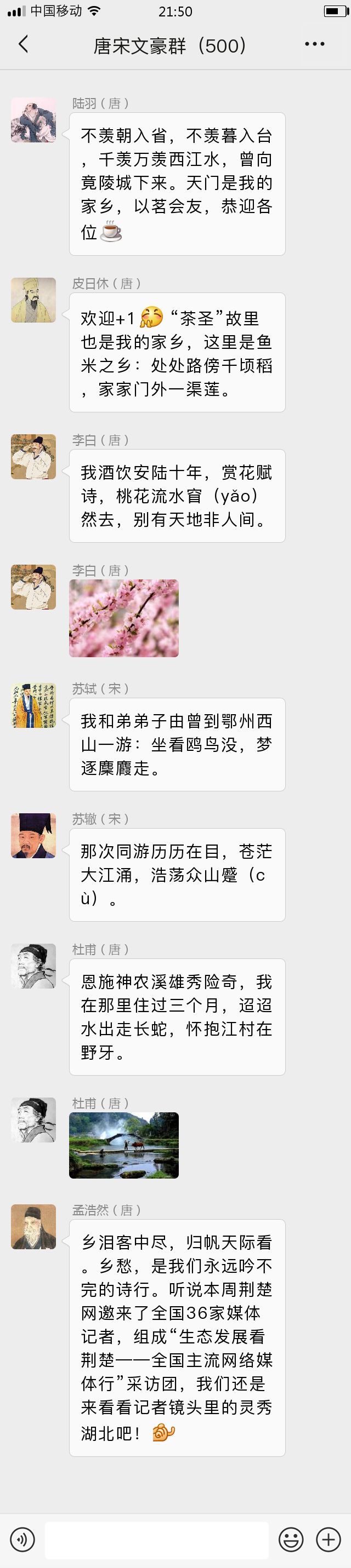Tap 苏轼's avatar
Viewport: 351px width, 1568px height.
tap(33, 705)
